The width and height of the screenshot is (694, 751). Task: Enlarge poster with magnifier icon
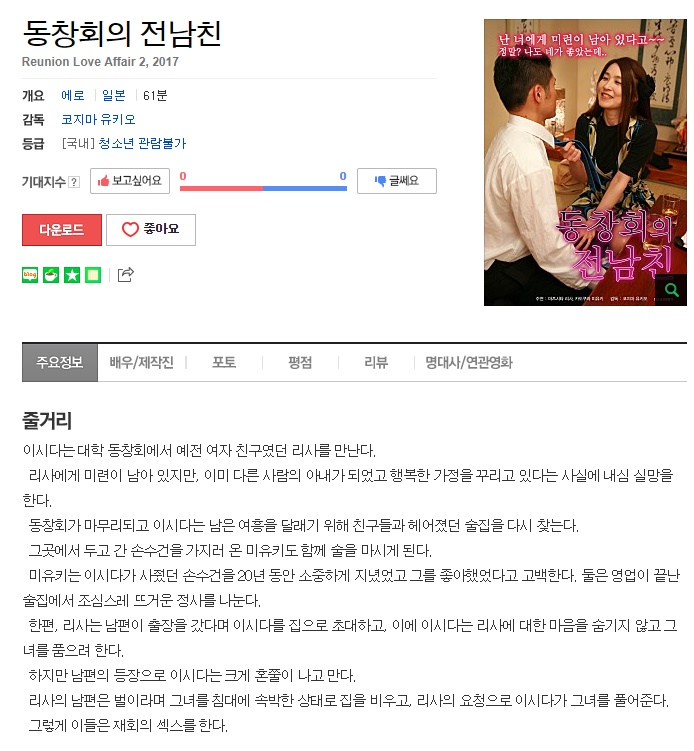(671, 290)
